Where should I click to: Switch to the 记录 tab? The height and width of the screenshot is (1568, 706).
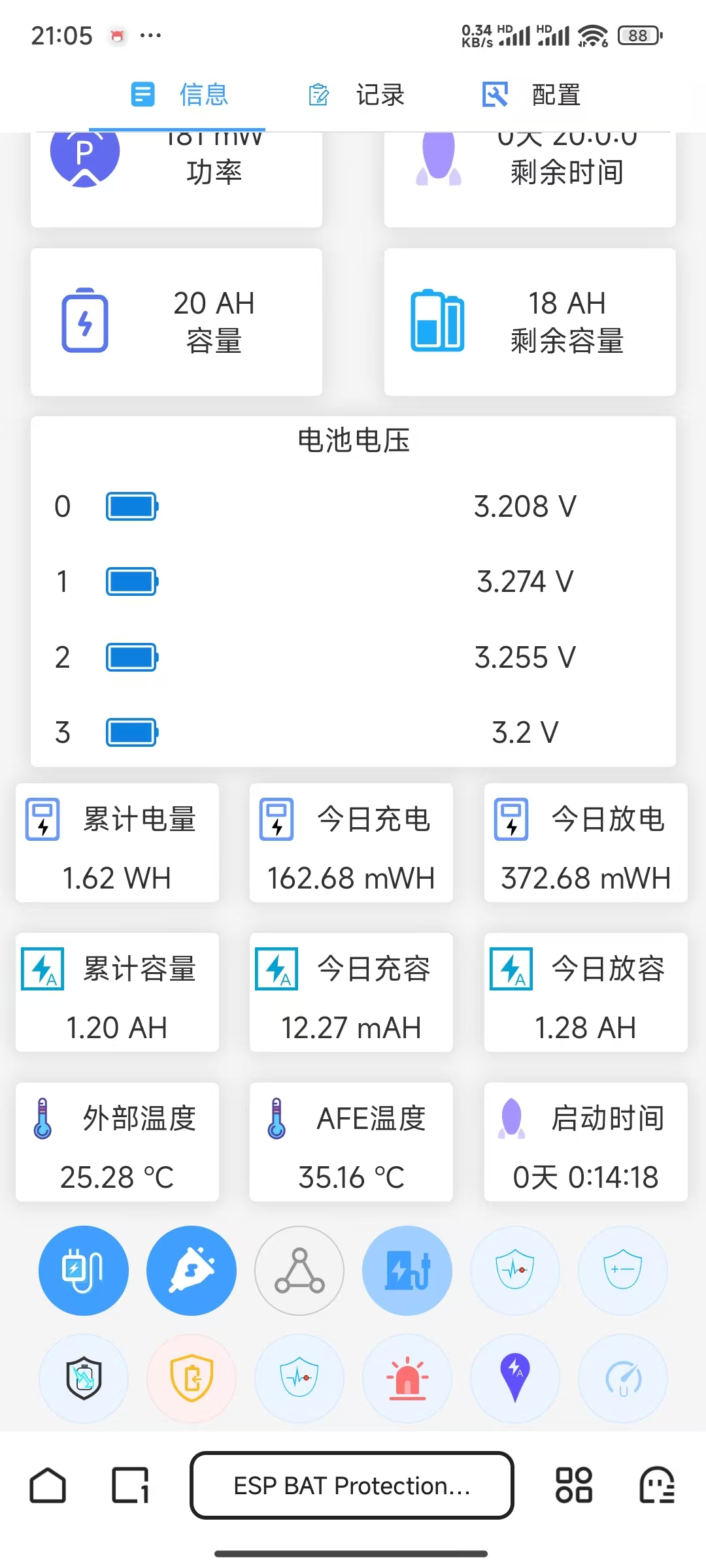coord(357,95)
